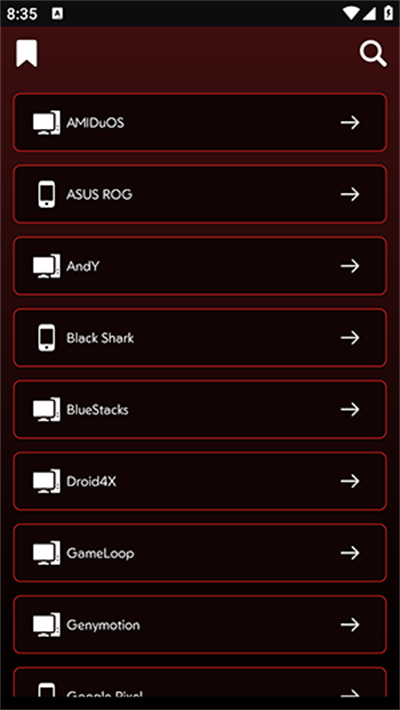The height and width of the screenshot is (710, 400).
Task: Choose the Genymotion entry
Action: (200, 624)
